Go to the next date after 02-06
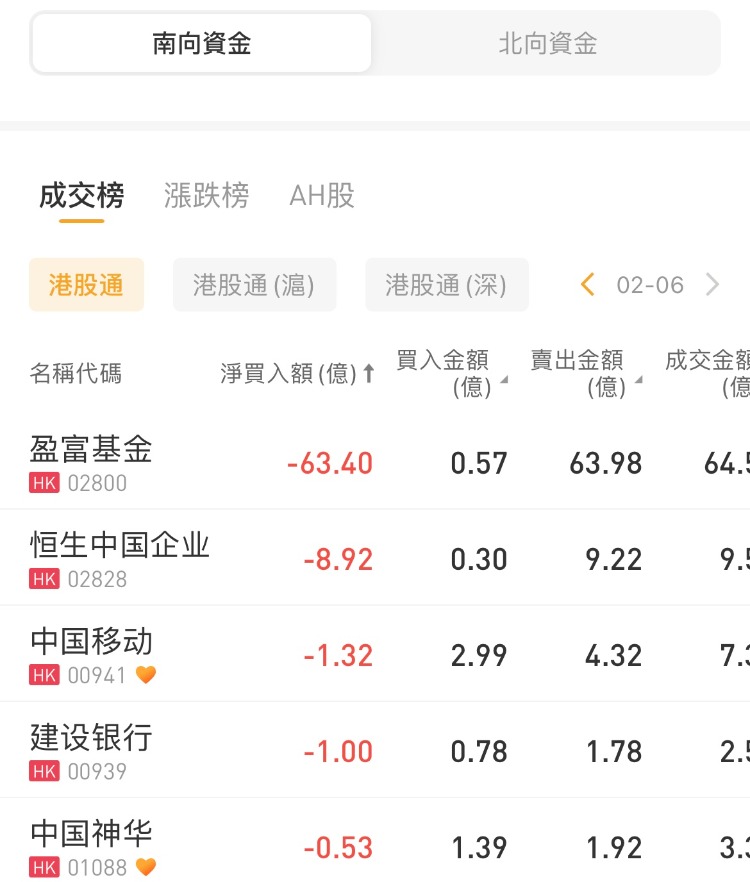 pyautogui.click(x=712, y=285)
